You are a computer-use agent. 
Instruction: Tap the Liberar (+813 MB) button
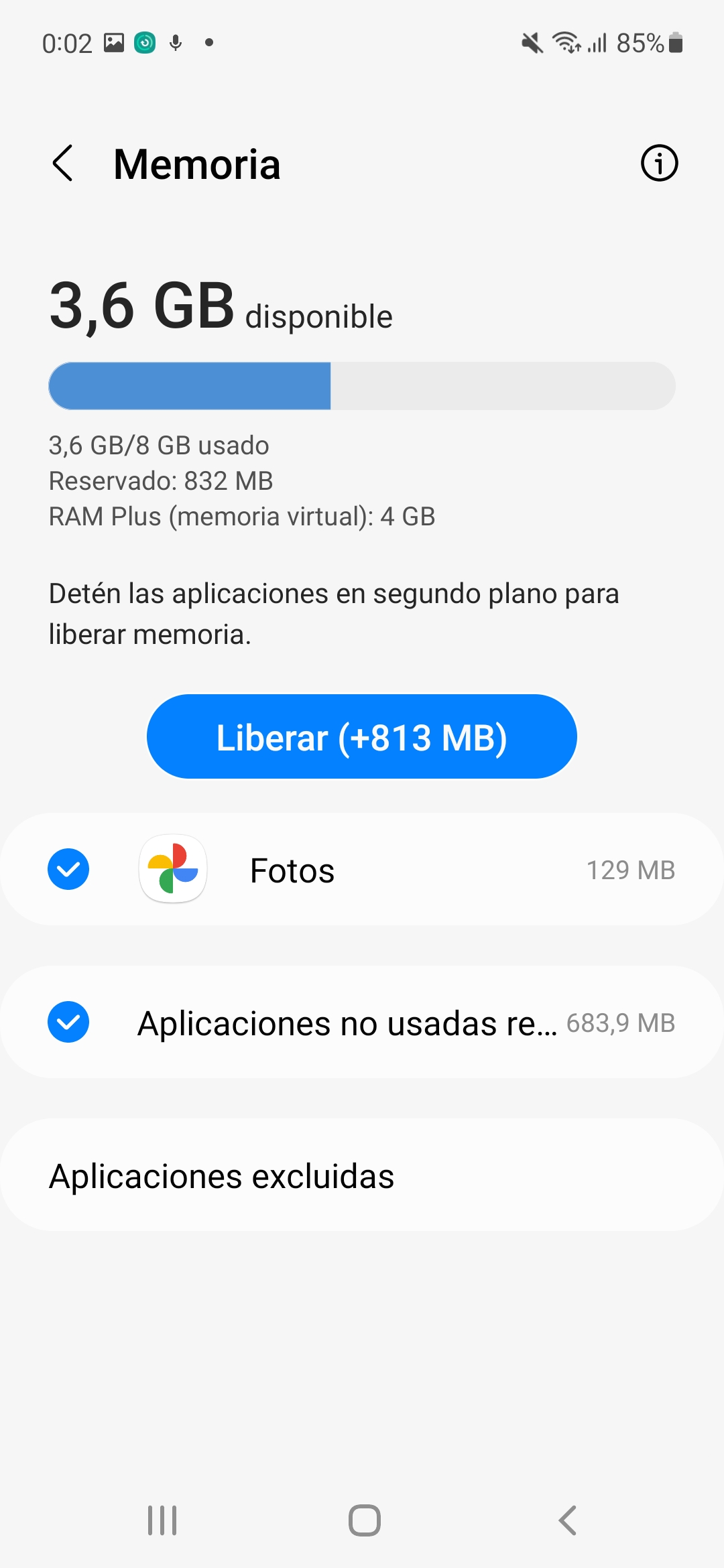361,736
